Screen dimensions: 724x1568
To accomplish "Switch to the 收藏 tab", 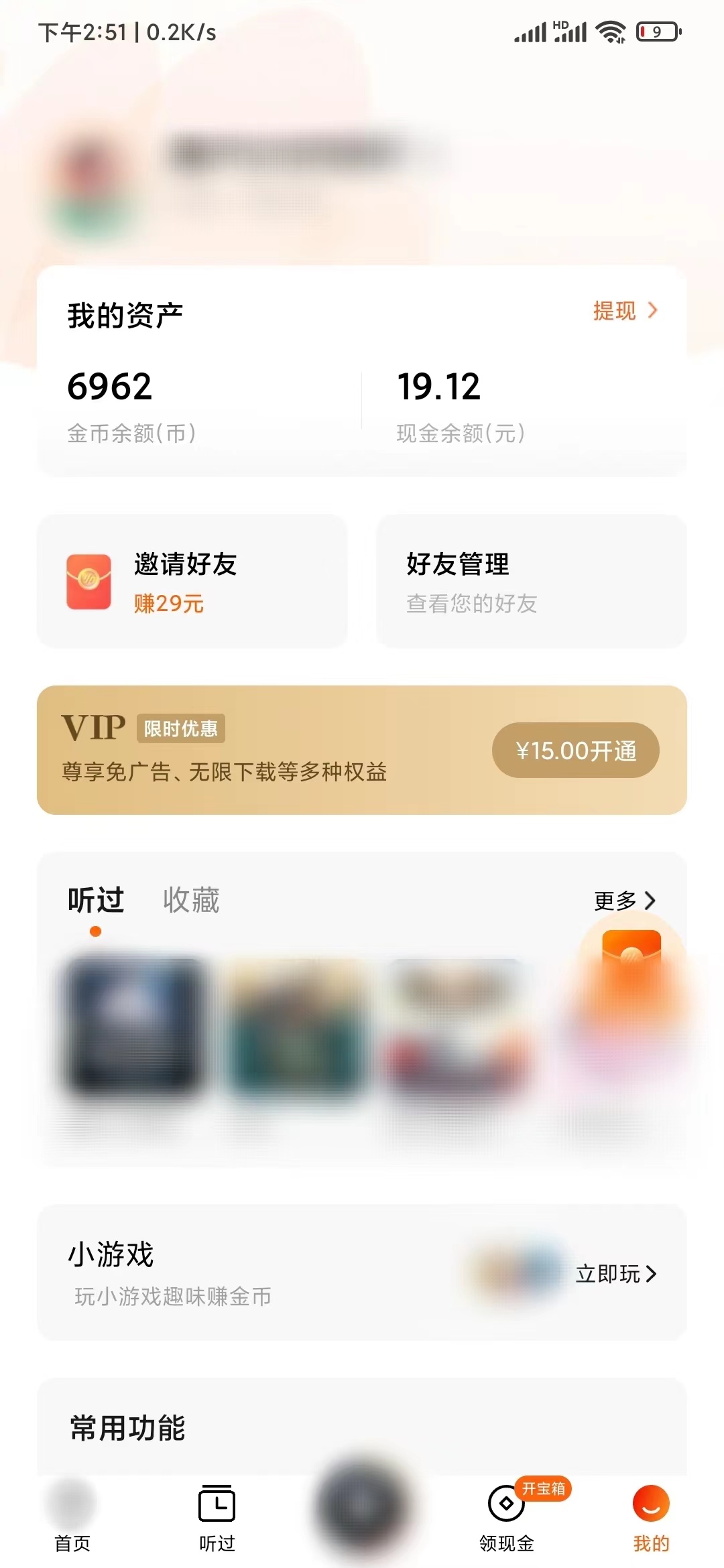I will 191,901.
